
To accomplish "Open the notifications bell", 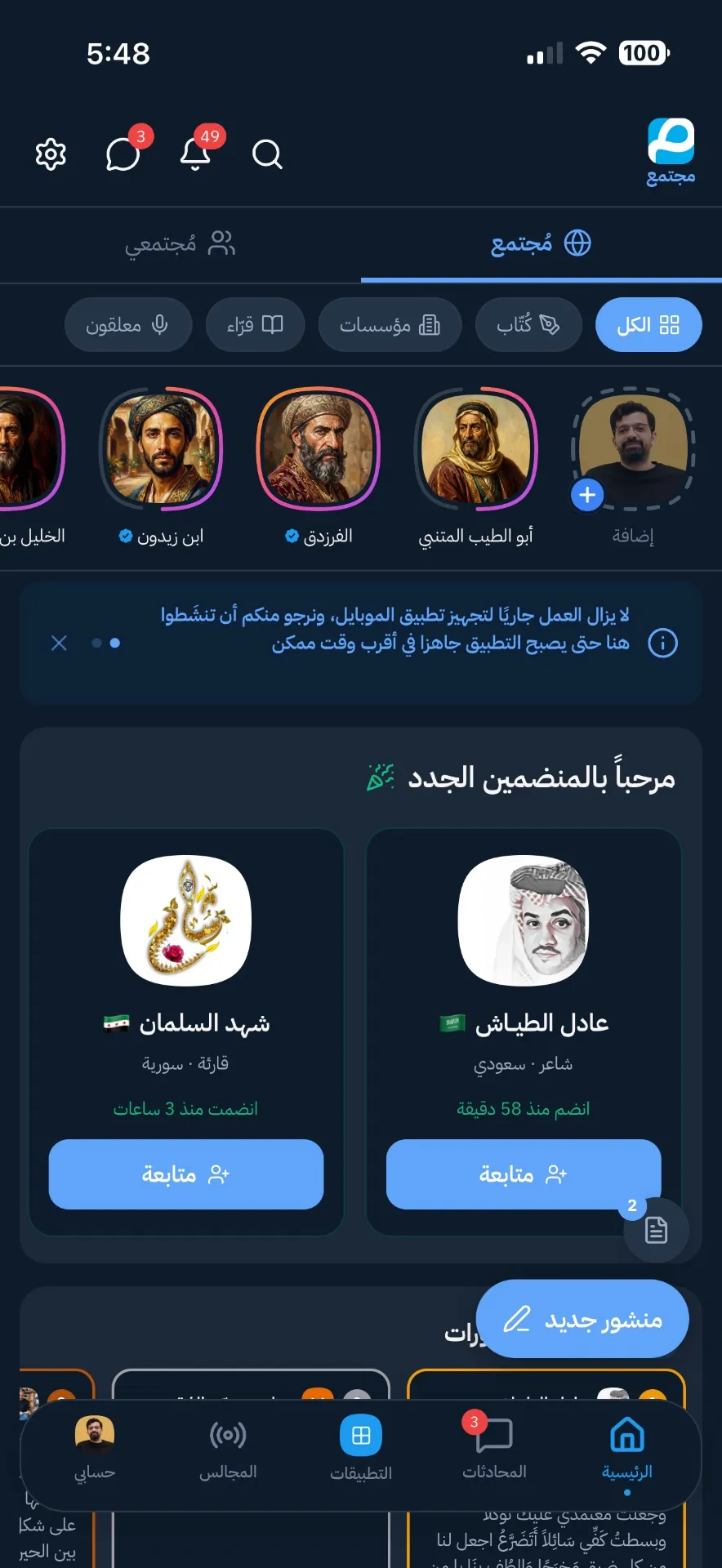I will 195,154.
